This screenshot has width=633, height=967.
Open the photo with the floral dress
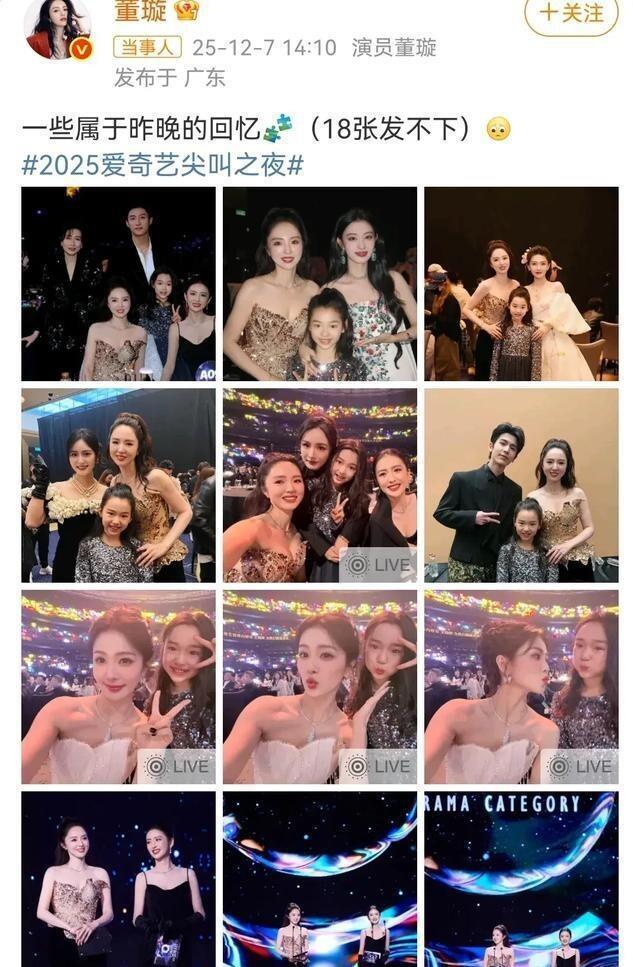coord(319,284)
